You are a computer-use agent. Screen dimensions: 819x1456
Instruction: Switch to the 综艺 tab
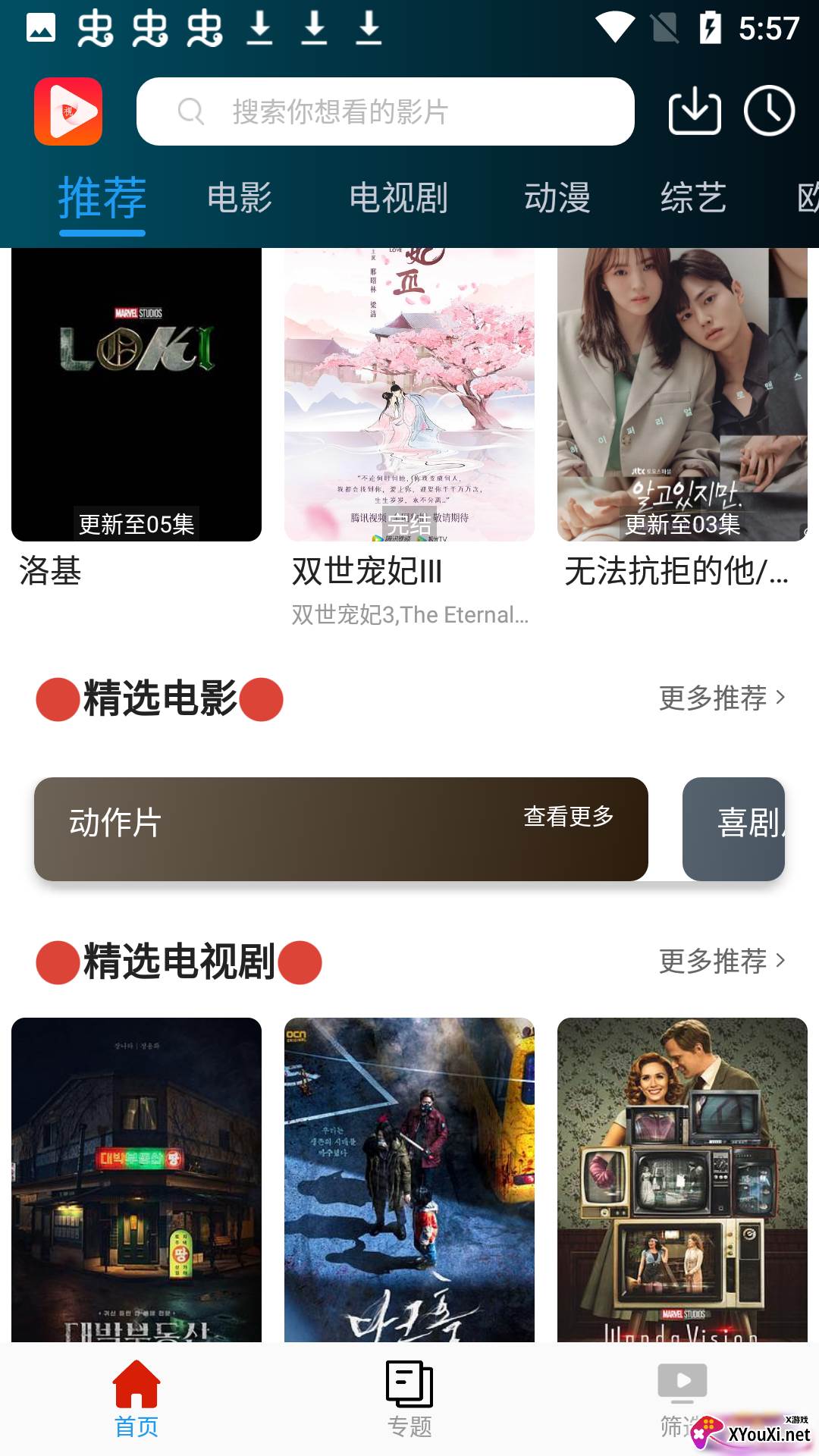(693, 198)
